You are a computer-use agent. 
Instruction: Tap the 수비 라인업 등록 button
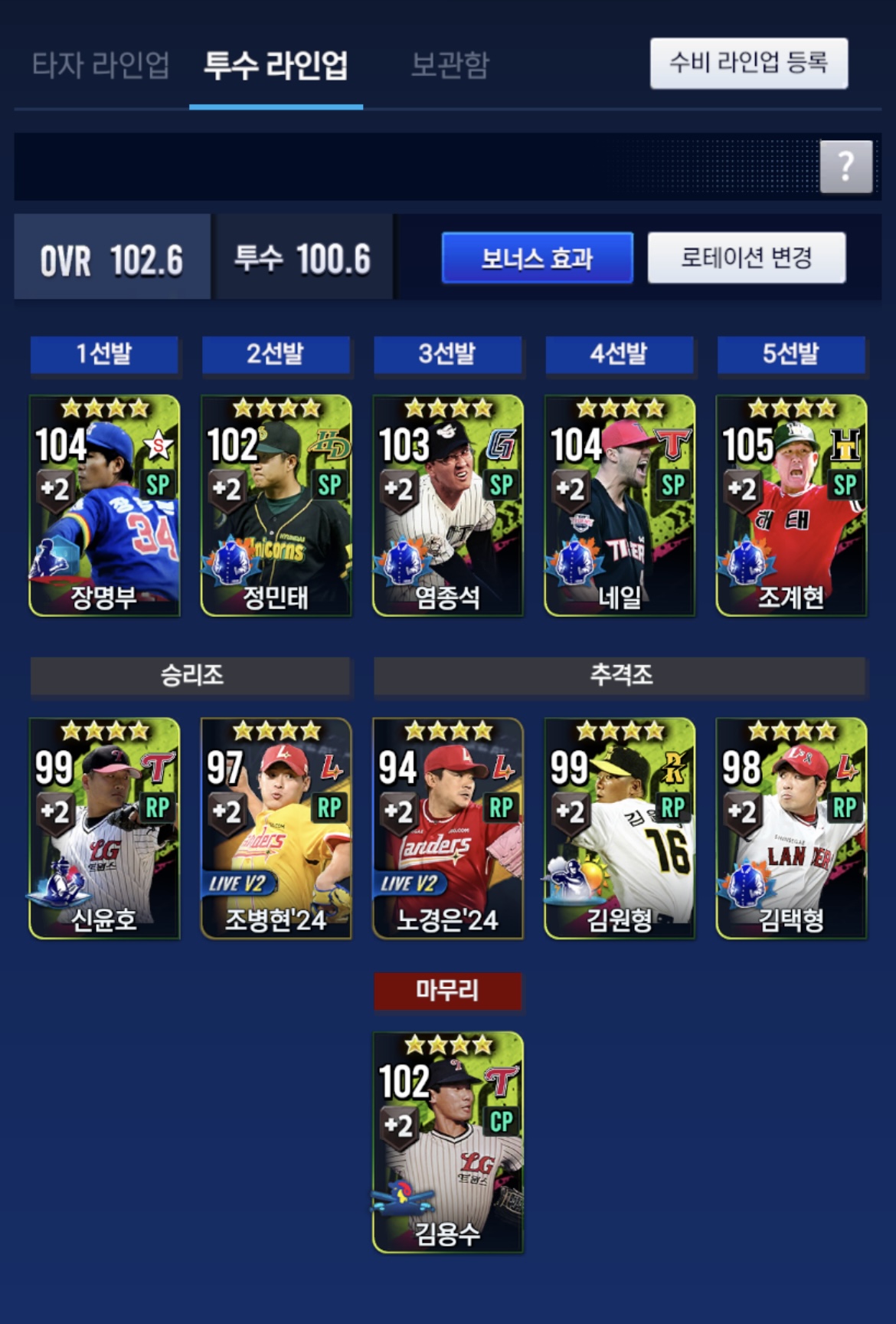pyautogui.click(x=748, y=63)
